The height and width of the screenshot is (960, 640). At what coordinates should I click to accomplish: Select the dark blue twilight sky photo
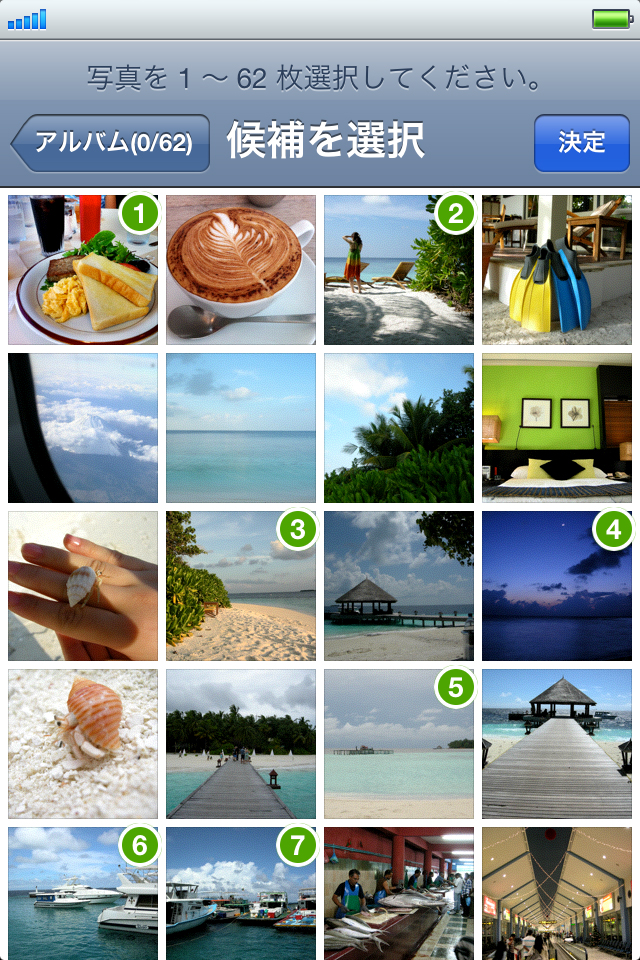coord(557,586)
